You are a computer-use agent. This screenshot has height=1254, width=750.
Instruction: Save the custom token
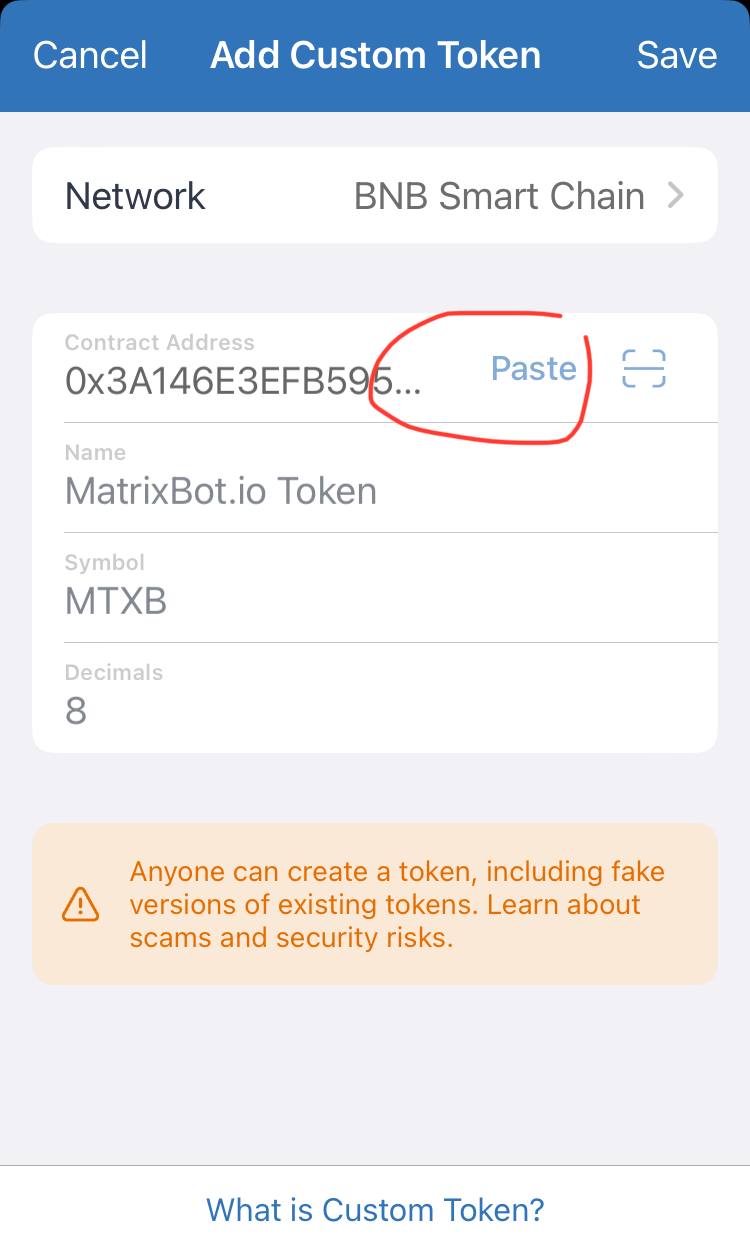[676, 55]
